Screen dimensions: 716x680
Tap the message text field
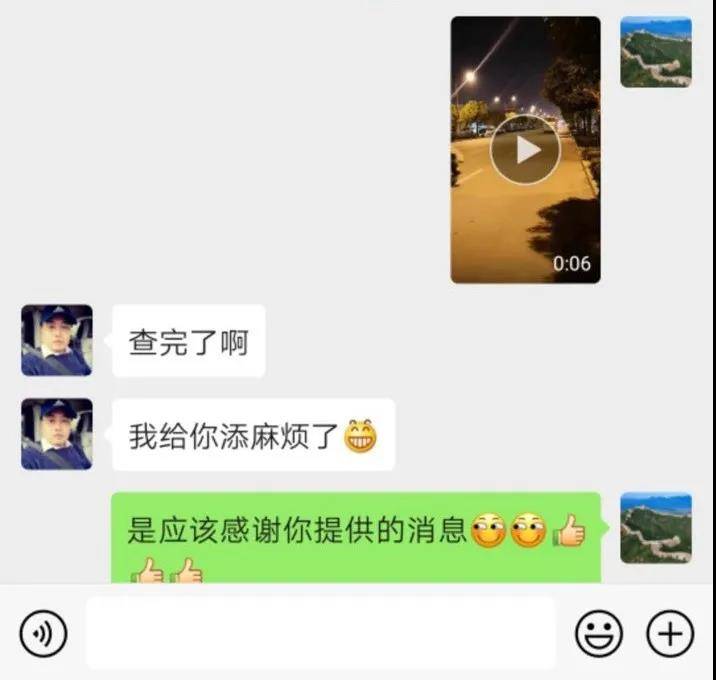(x=320, y=633)
